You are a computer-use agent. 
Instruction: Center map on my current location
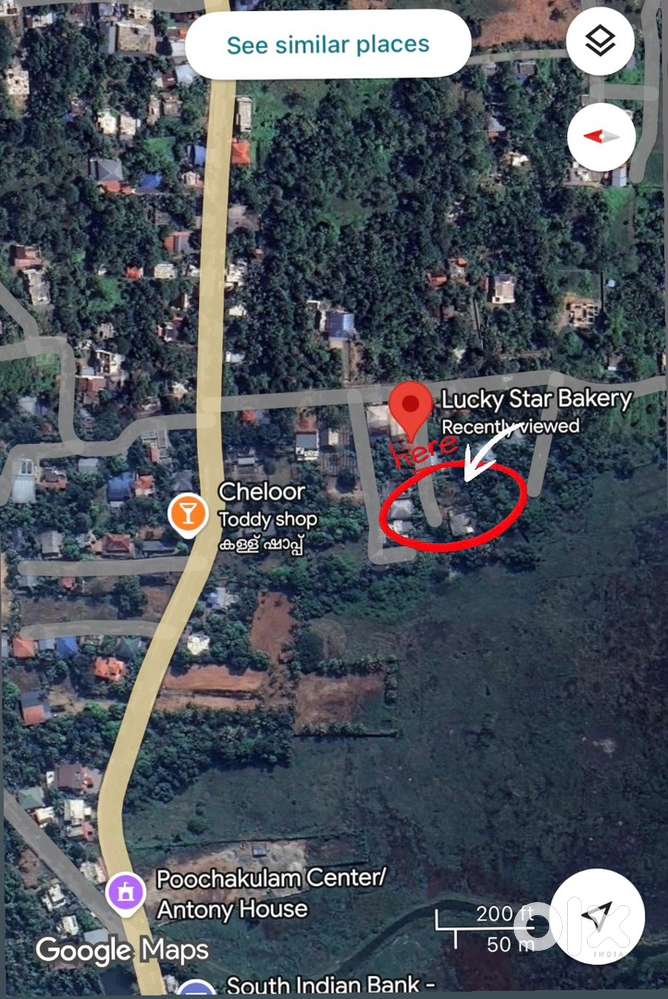(597, 915)
